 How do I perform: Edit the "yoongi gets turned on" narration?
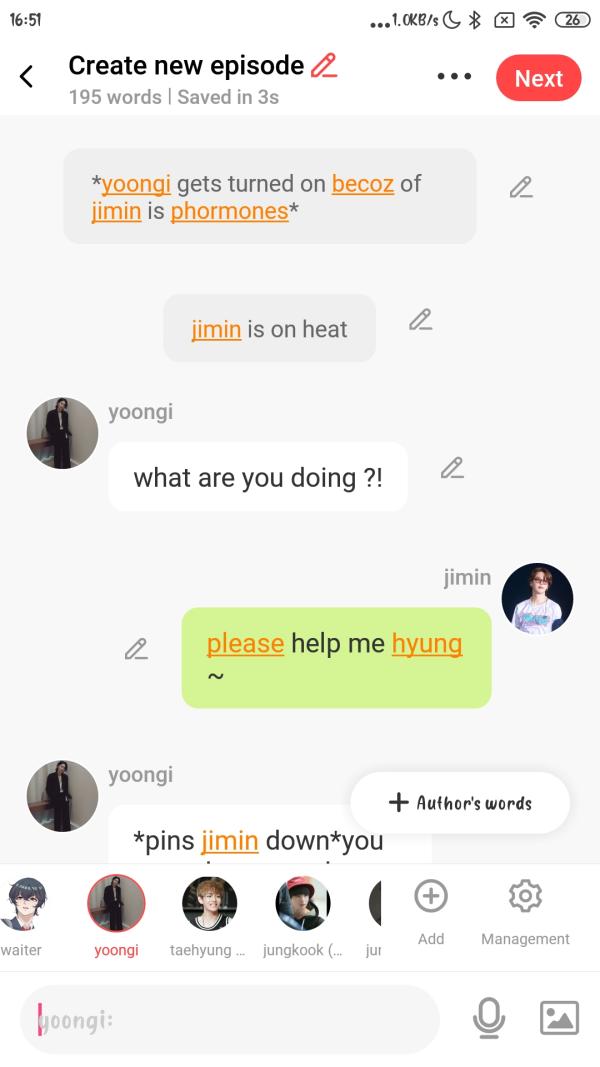520,188
